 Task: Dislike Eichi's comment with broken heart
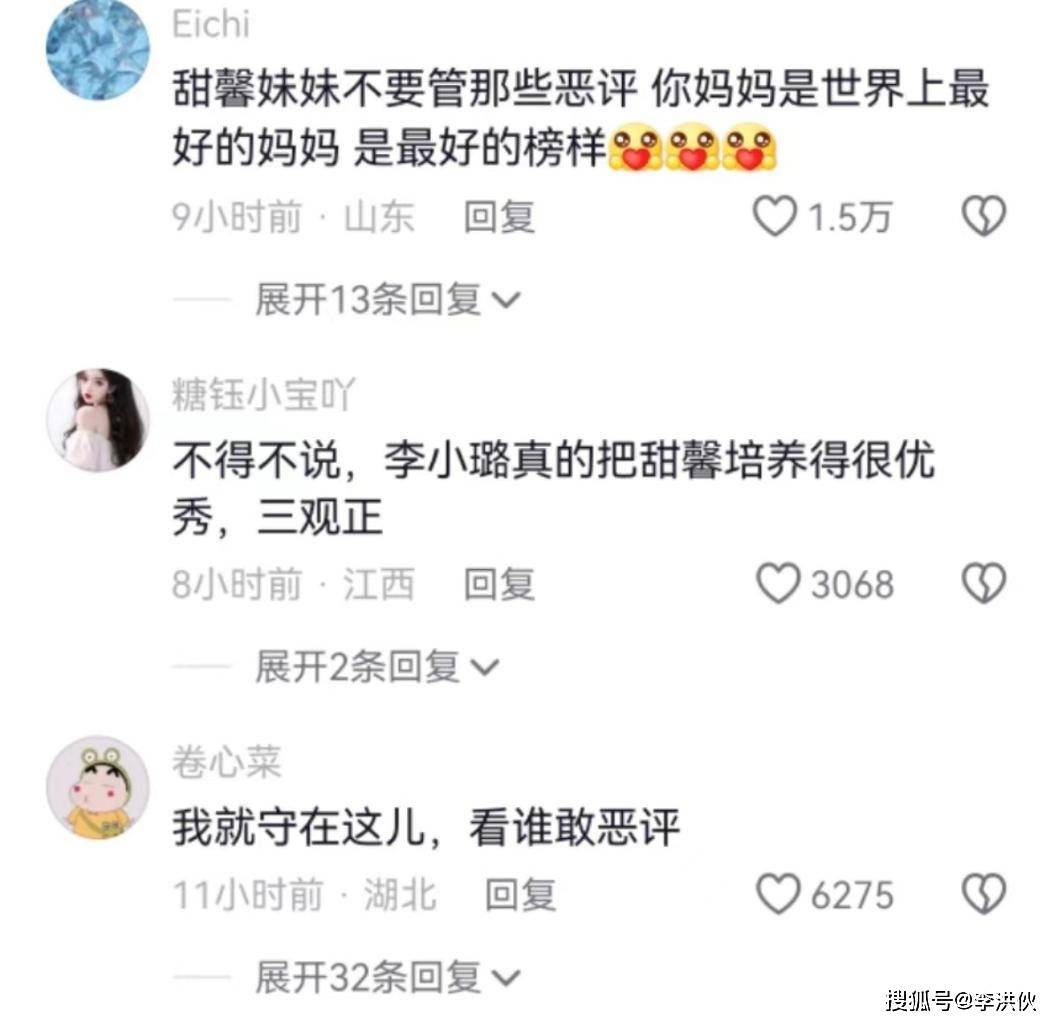point(983,216)
